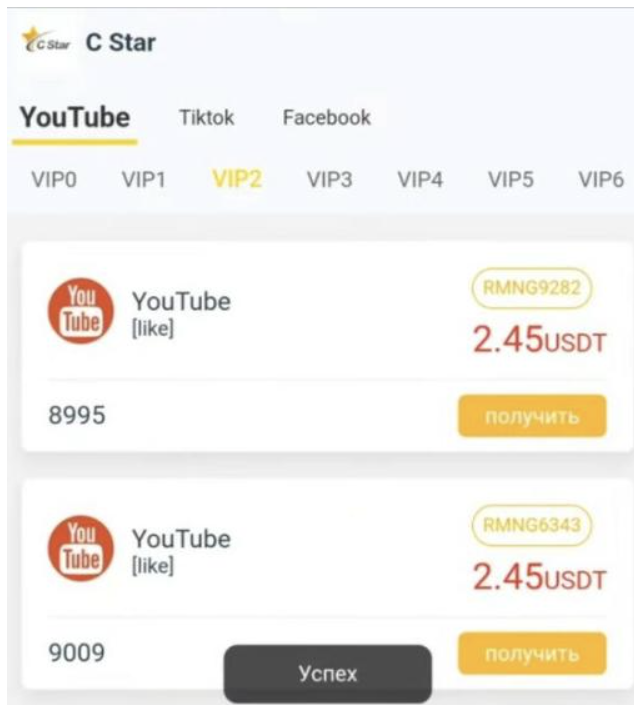Select the VIP1 level
The image size is (634, 705).
click(x=143, y=180)
